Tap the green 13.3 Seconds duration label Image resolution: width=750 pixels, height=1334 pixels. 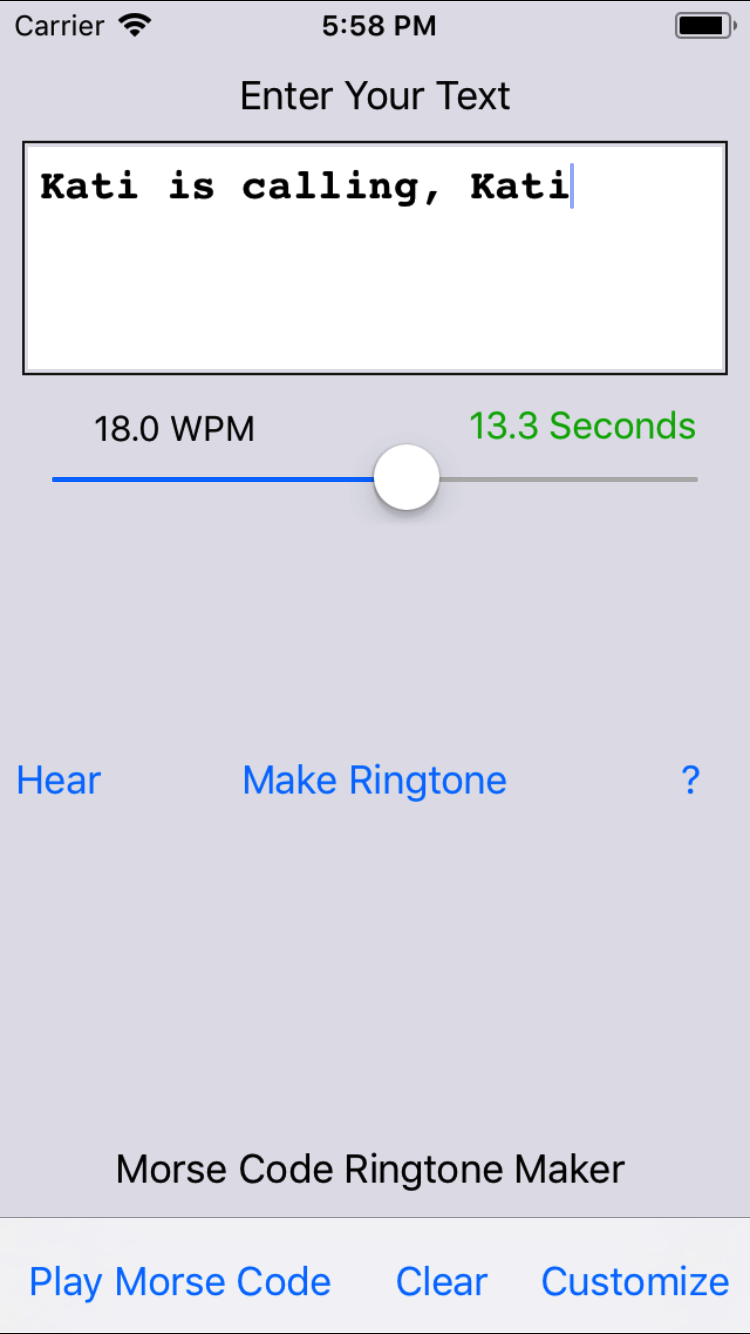click(582, 425)
